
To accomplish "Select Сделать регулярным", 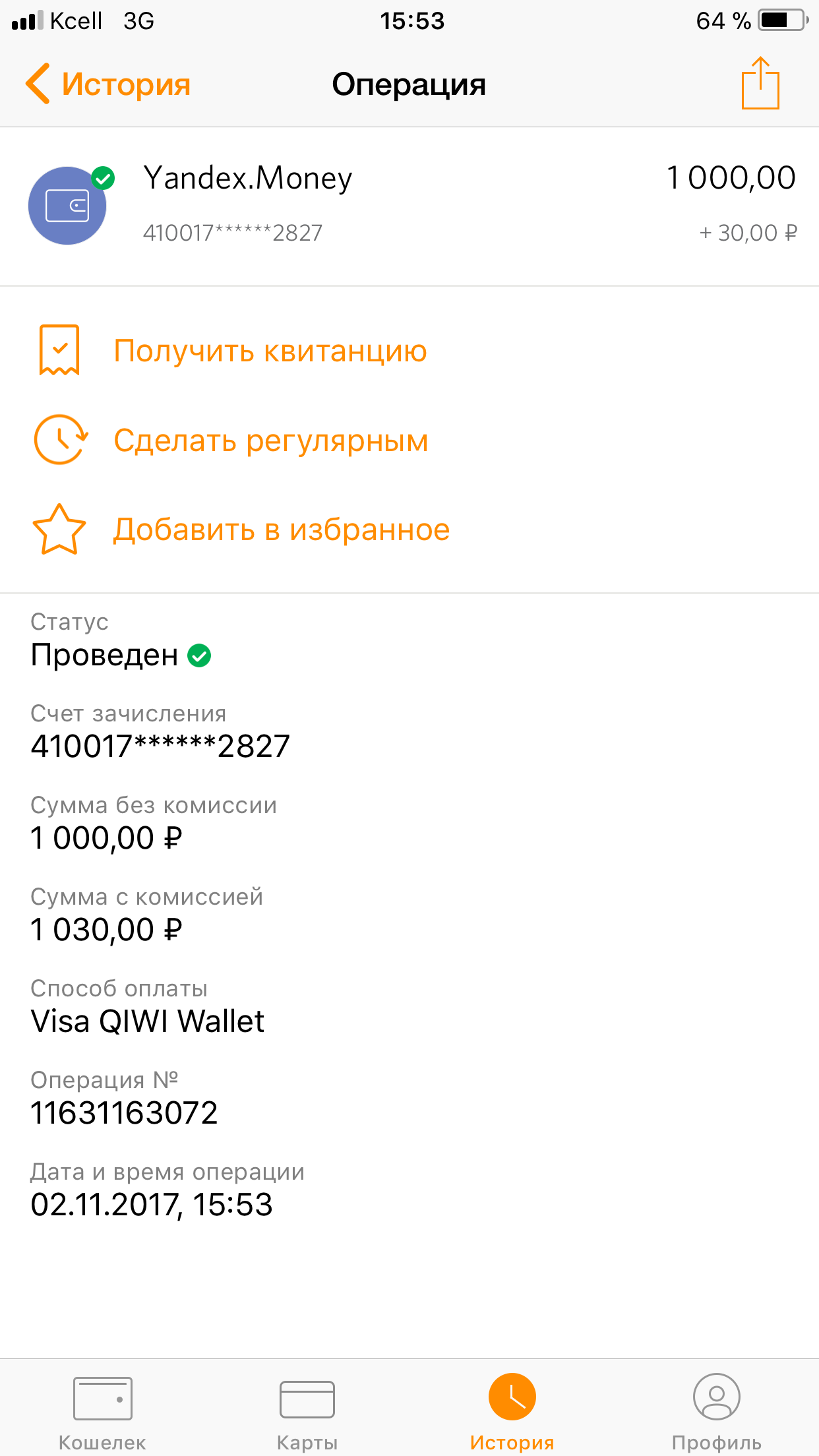I will tap(270, 440).
